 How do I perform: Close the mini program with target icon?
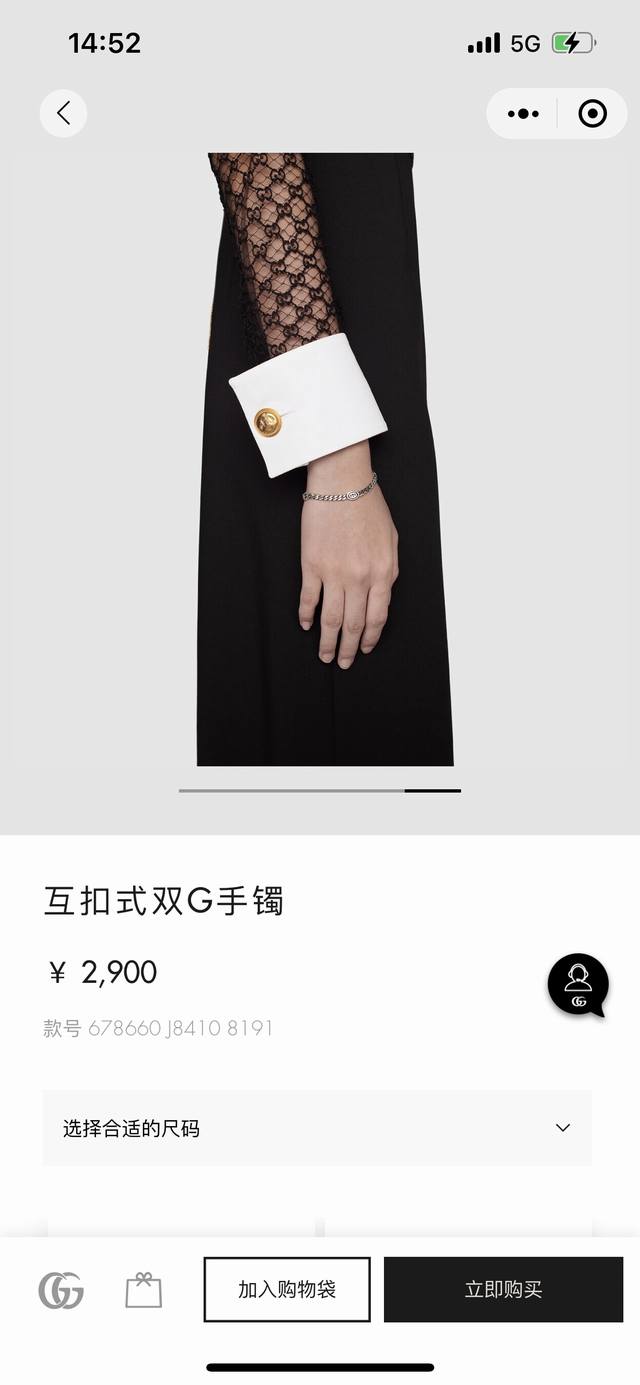tap(592, 114)
